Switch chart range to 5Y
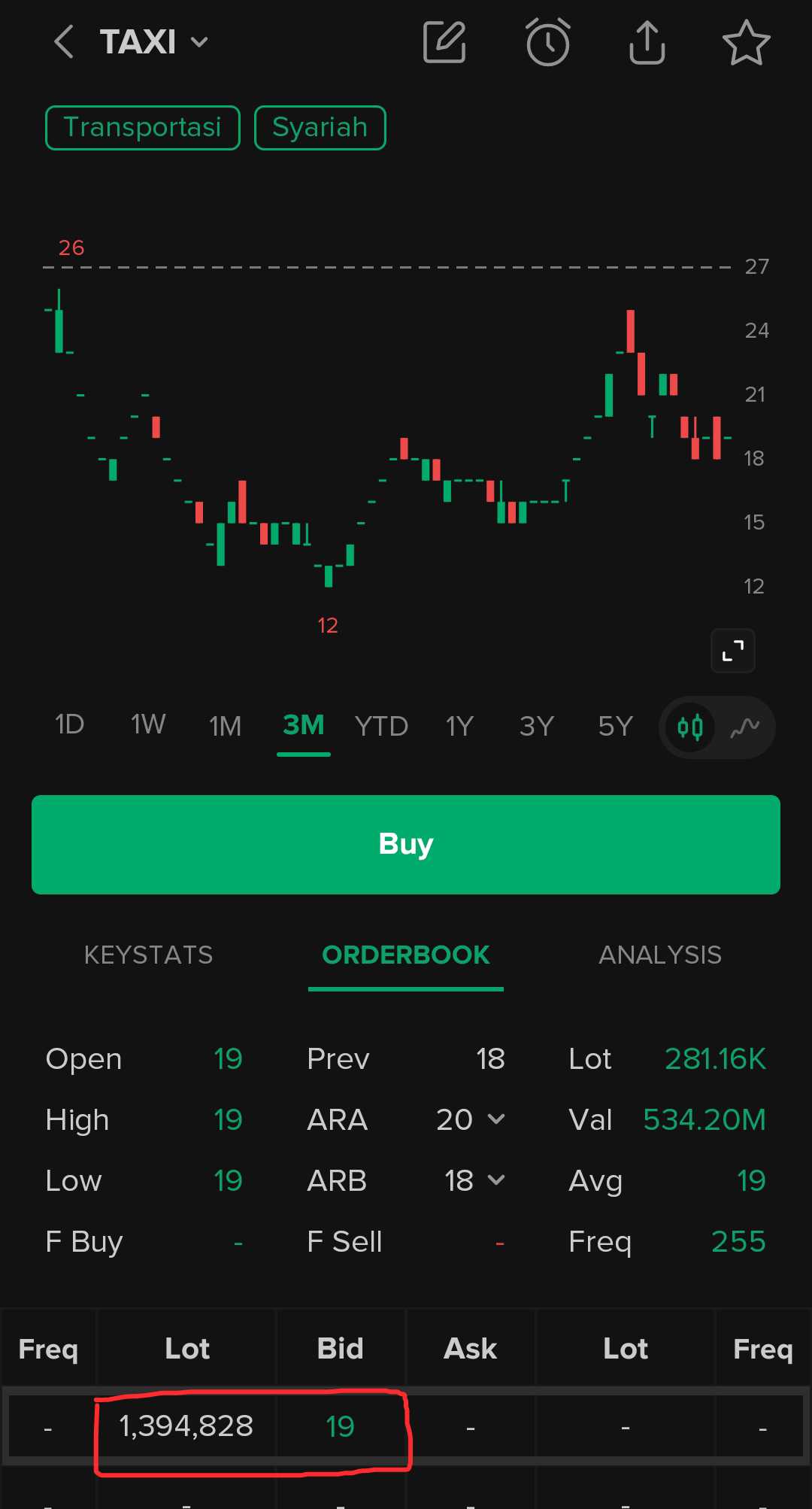The image size is (812, 1509). click(x=615, y=727)
